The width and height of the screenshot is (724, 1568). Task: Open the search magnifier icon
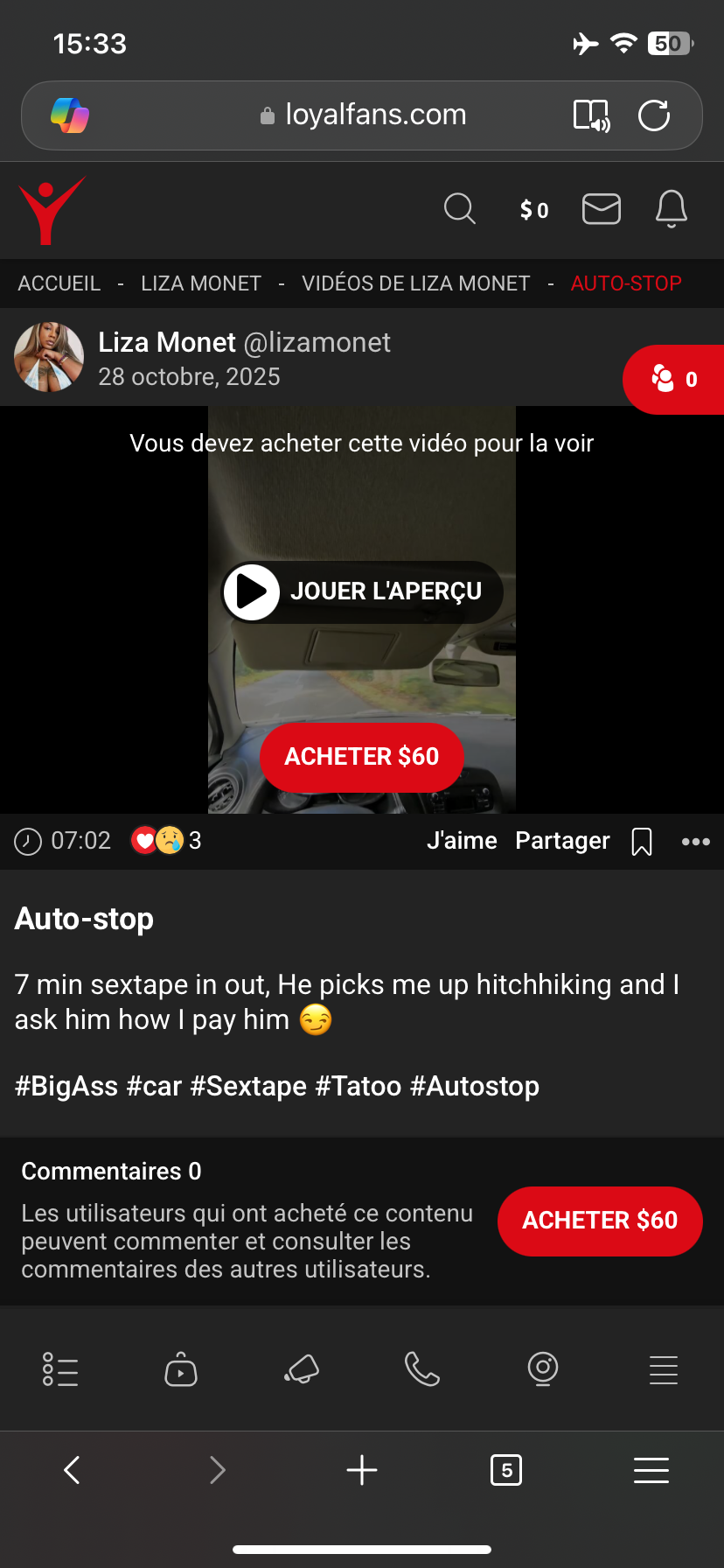click(459, 209)
